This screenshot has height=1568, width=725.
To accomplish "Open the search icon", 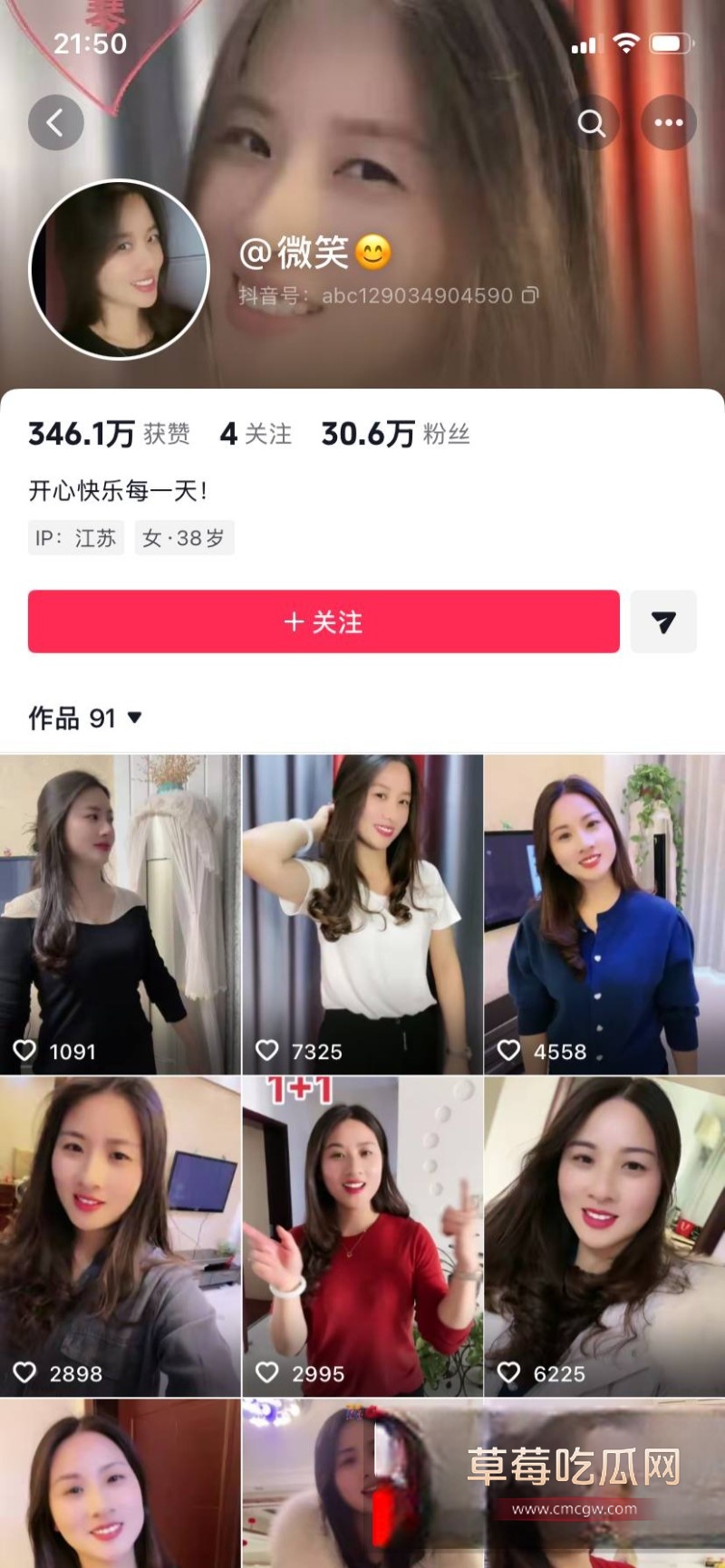I will pos(594,122).
